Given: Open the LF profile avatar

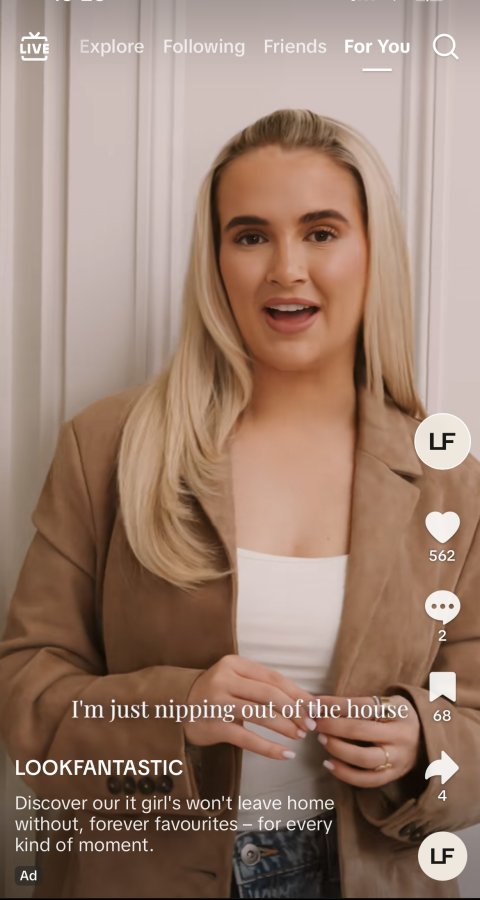Looking at the screenshot, I should click(x=442, y=441).
